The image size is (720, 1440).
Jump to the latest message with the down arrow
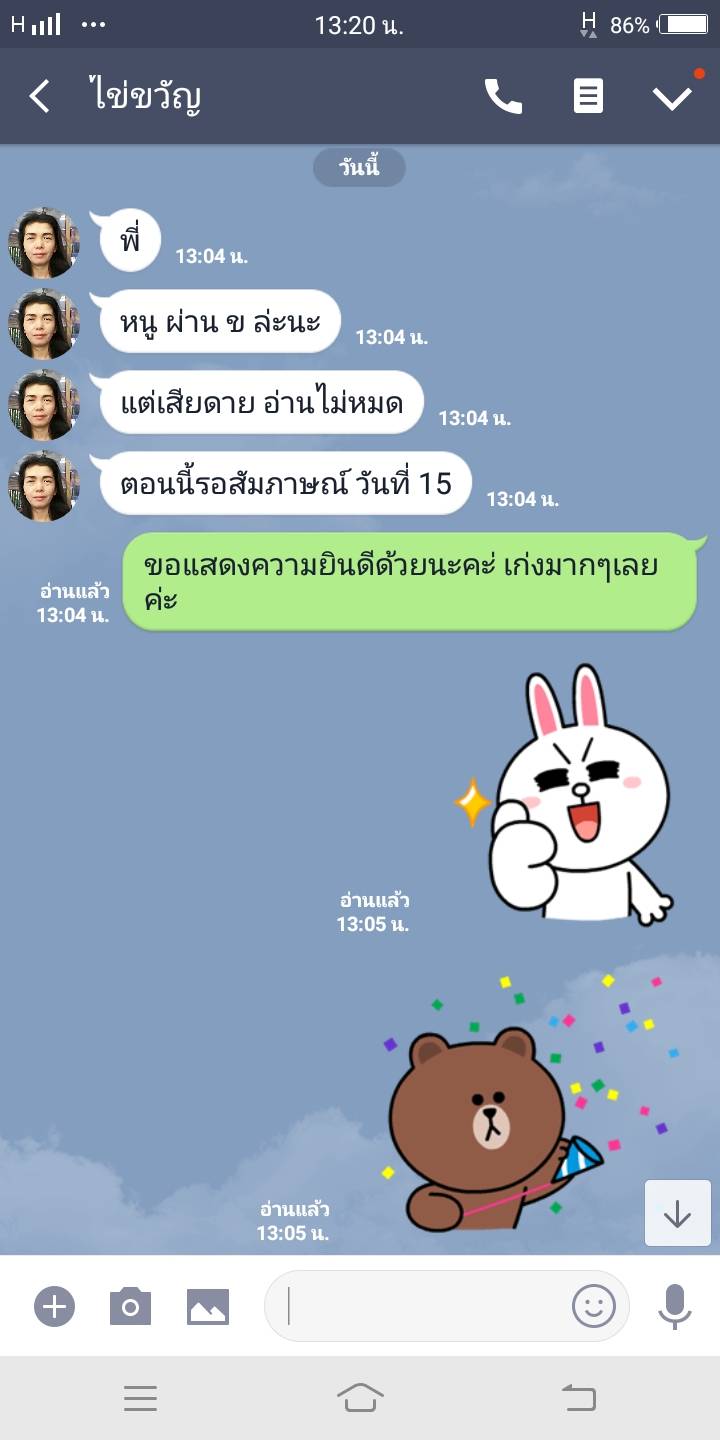[677, 1213]
